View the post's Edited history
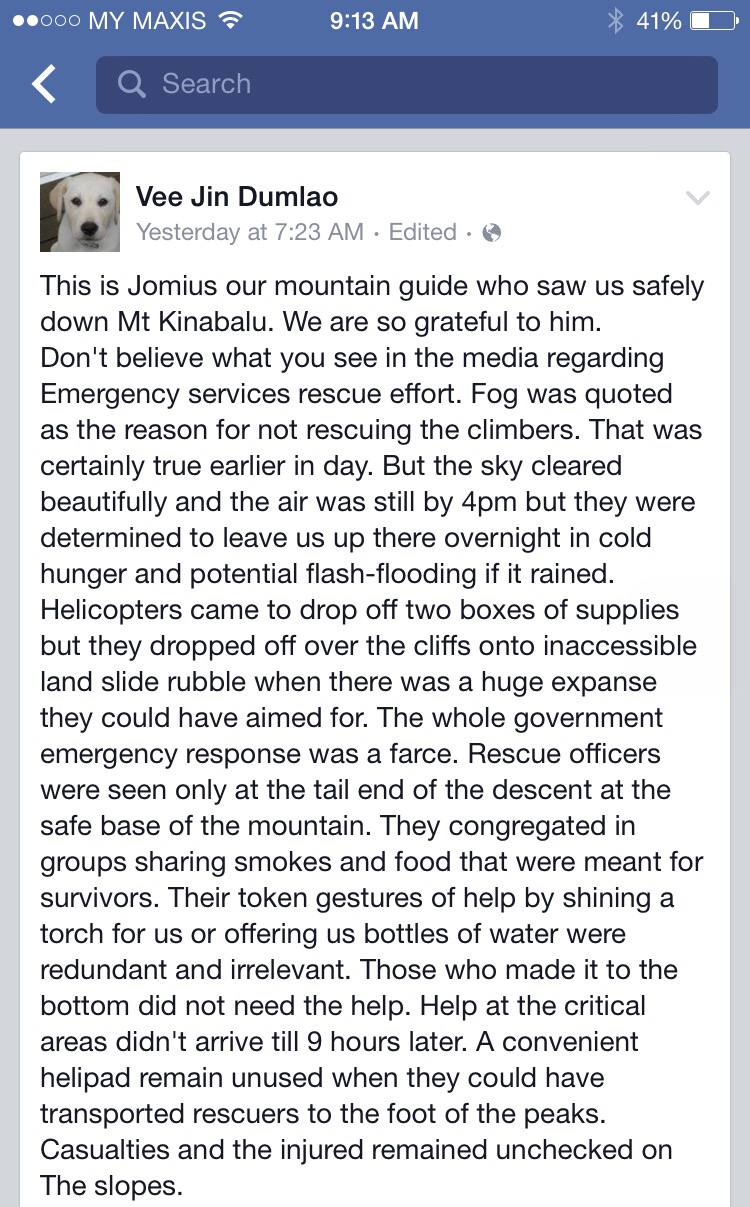Image resolution: width=750 pixels, height=1207 pixels. [422, 232]
